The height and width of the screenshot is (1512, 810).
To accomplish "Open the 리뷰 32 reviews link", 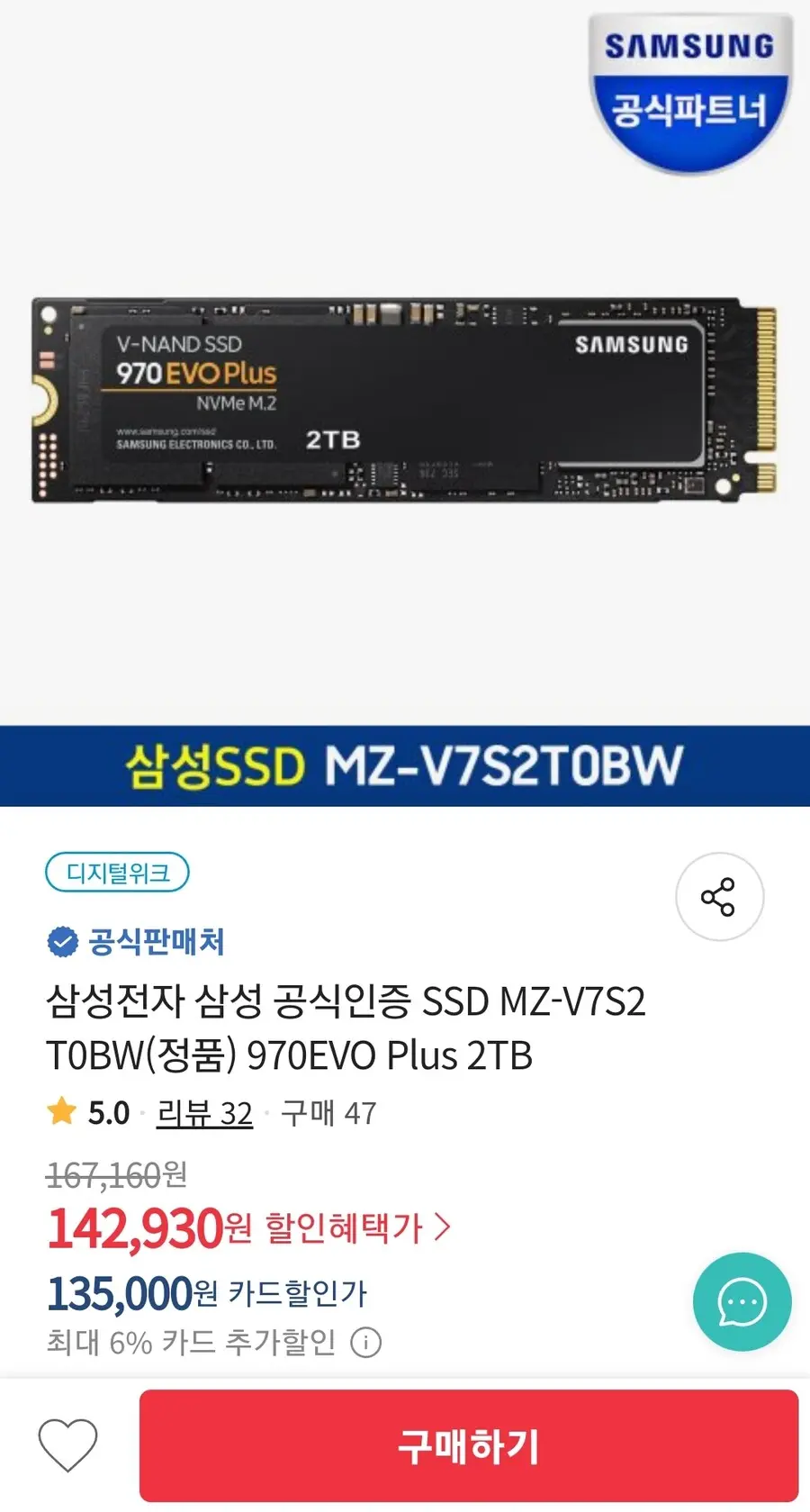I will pyautogui.click(x=204, y=1114).
